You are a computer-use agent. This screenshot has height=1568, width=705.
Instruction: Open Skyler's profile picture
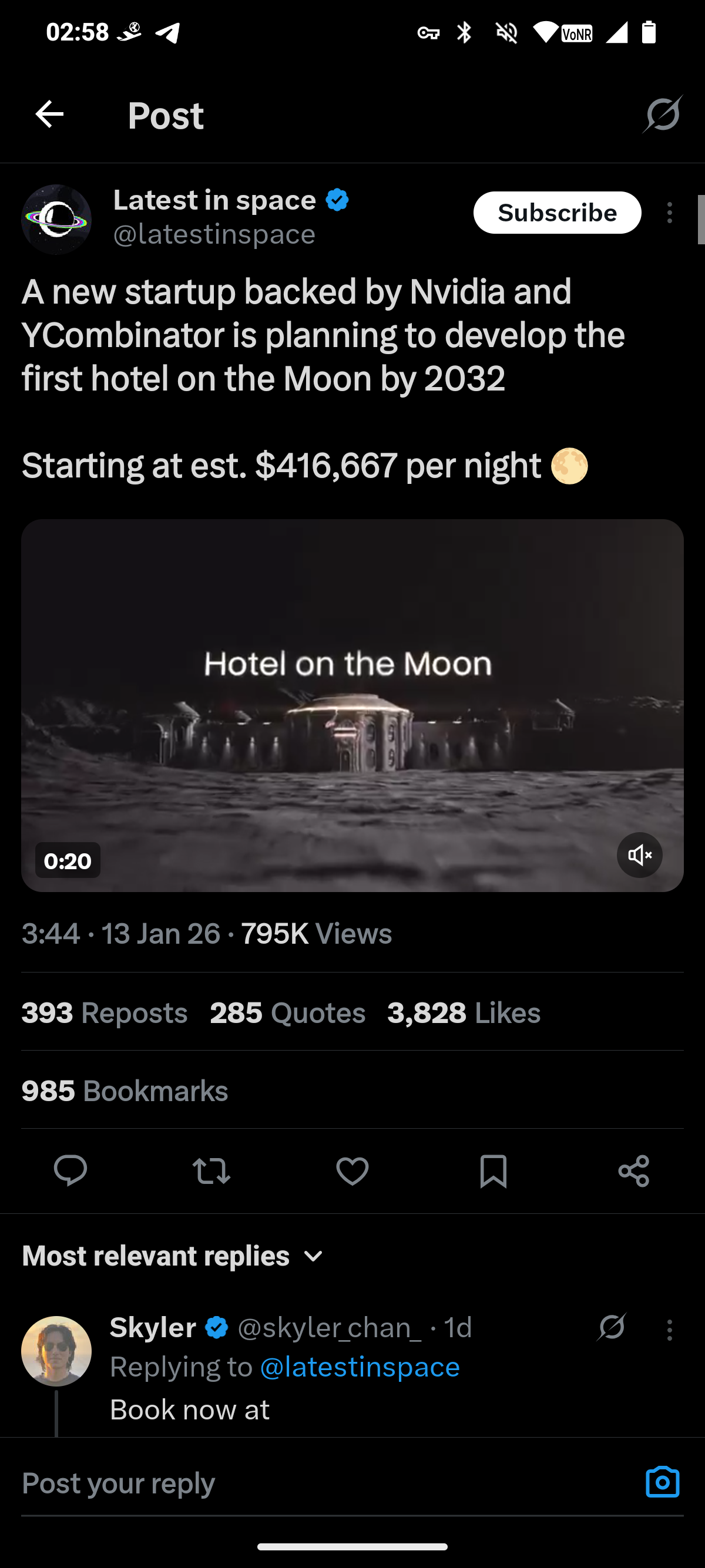point(56,1351)
